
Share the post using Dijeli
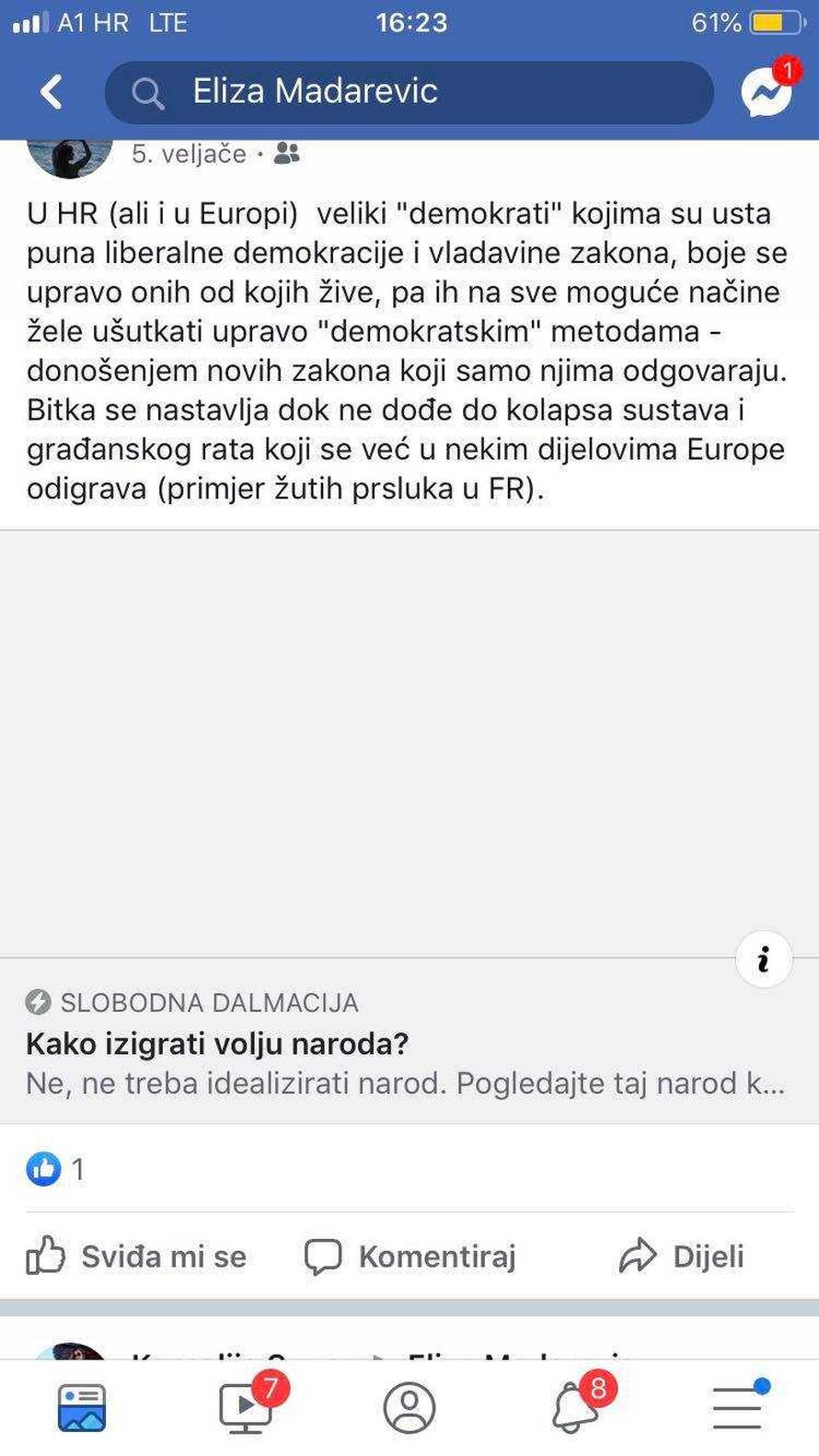[x=686, y=1255]
